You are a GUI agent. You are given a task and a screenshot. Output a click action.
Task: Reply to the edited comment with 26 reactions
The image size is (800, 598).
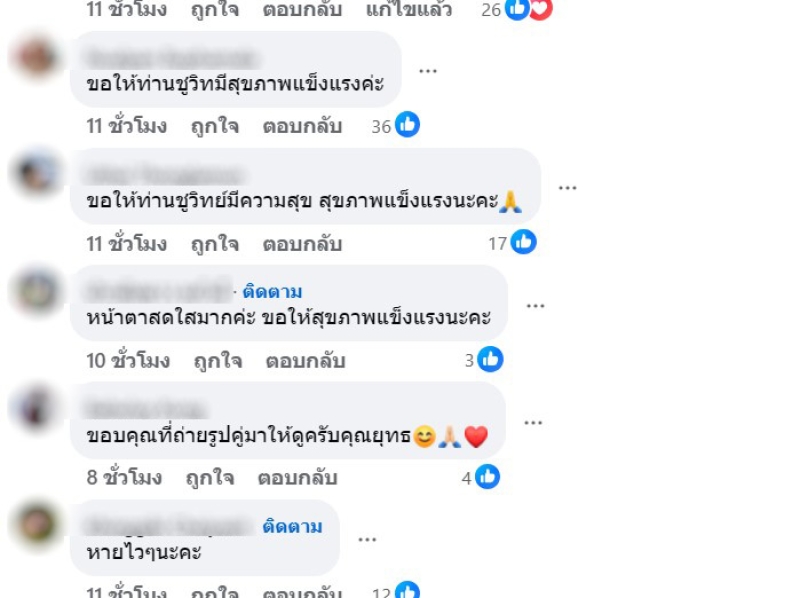(302, 10)
